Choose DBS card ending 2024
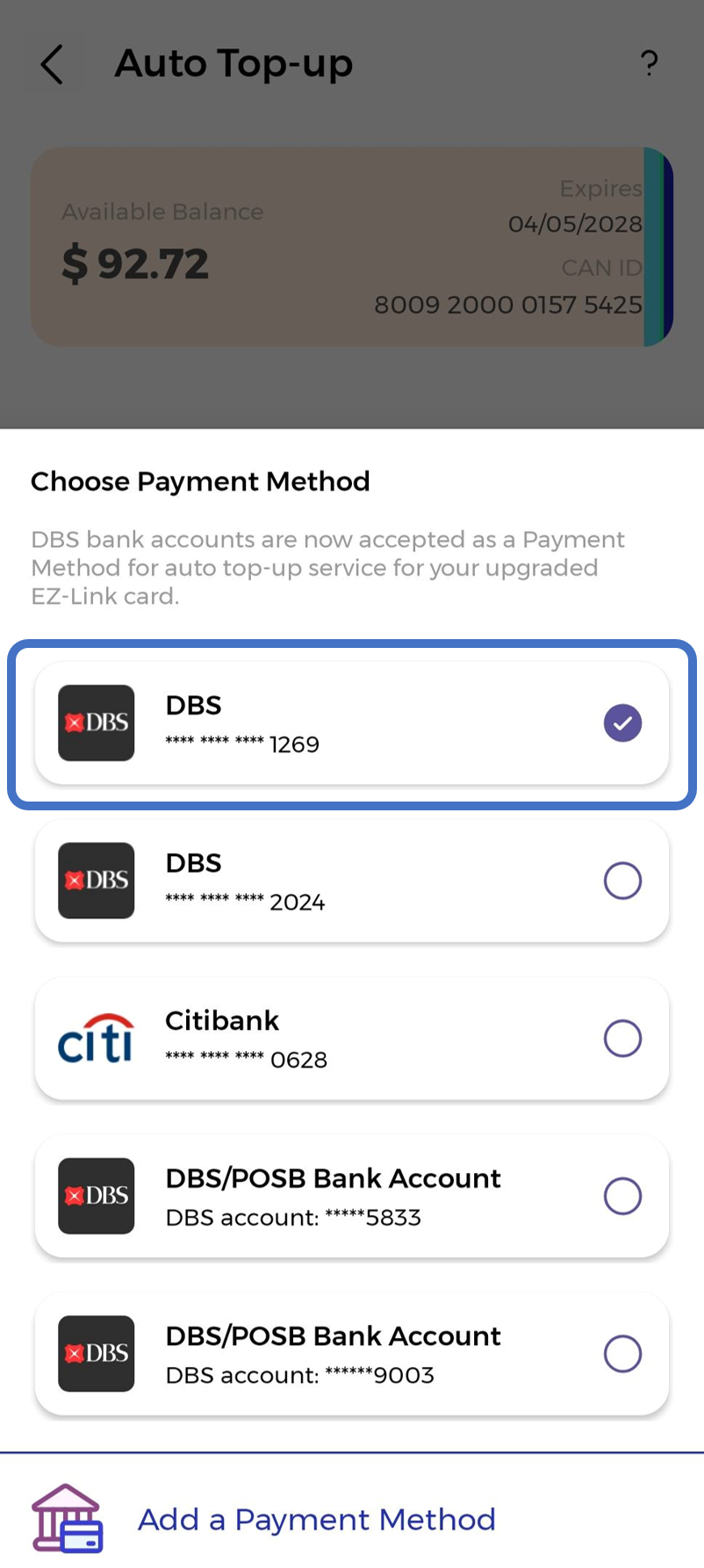The width and height of the screenshot is (704, 1568). (621, 881)
